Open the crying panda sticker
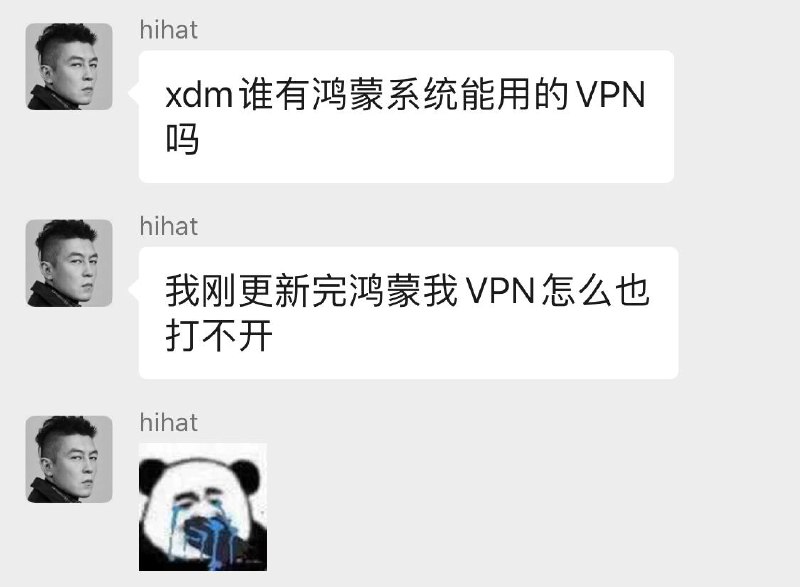The width and height of the screenshot is (800, 587). click(x=203, y=507)
